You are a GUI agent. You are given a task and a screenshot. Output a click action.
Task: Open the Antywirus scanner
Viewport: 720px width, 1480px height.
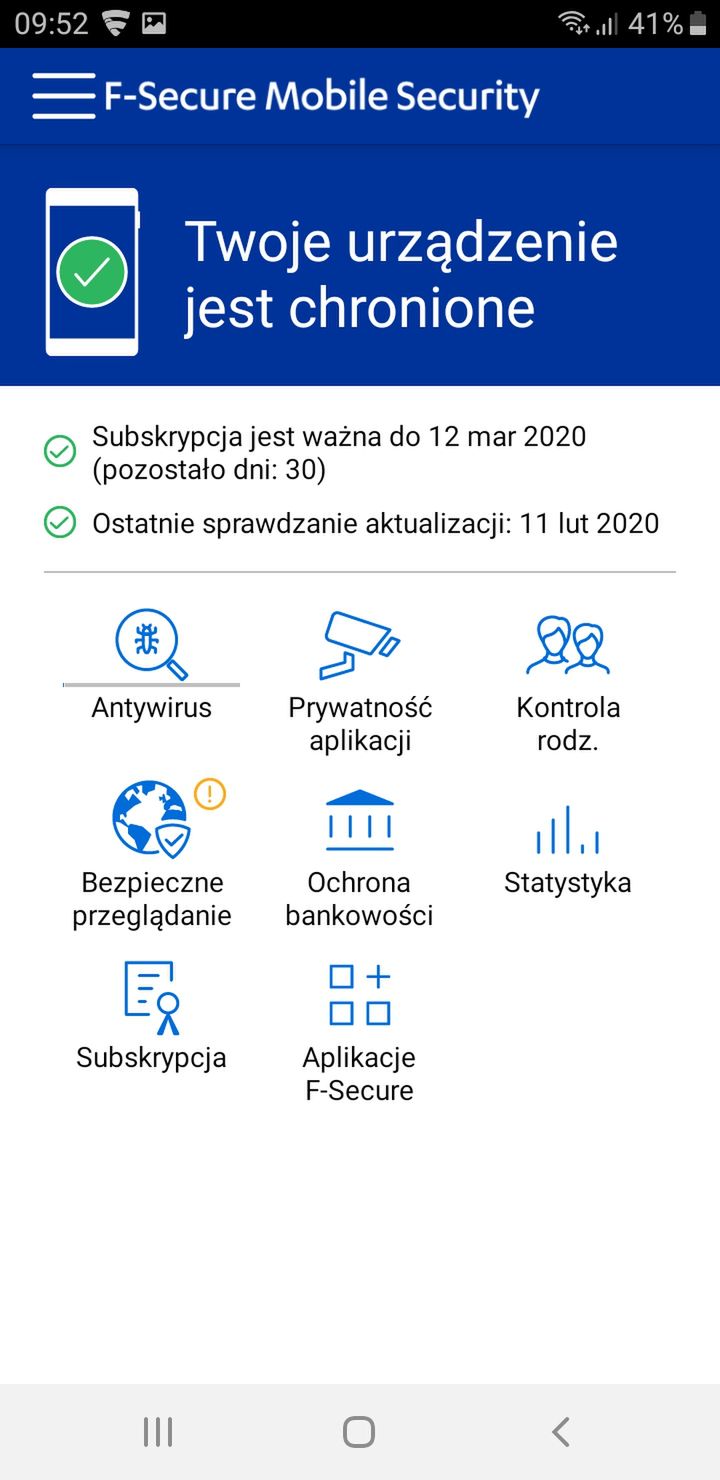click(x=152, y=666)
